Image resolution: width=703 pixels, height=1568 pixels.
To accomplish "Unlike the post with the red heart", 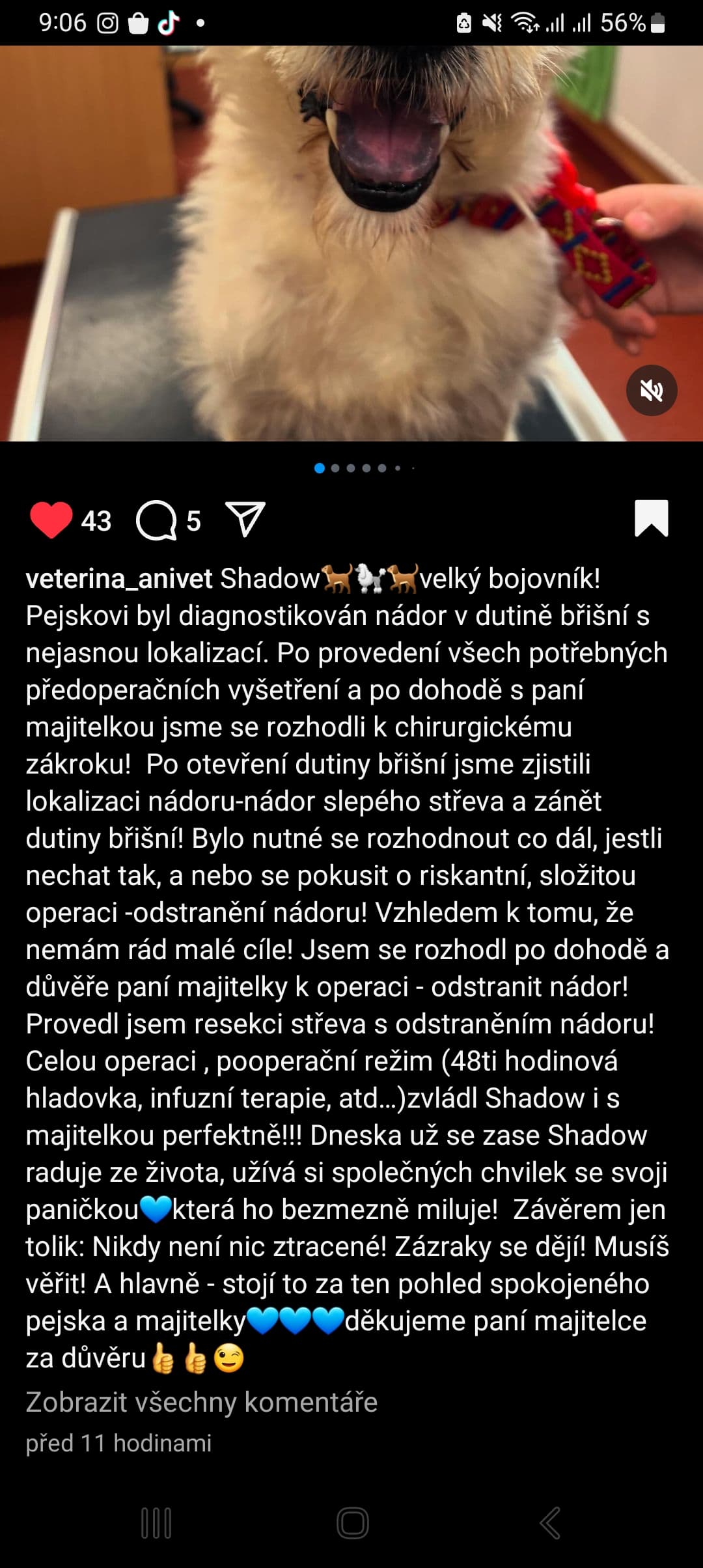I will (x=51, y=520).
